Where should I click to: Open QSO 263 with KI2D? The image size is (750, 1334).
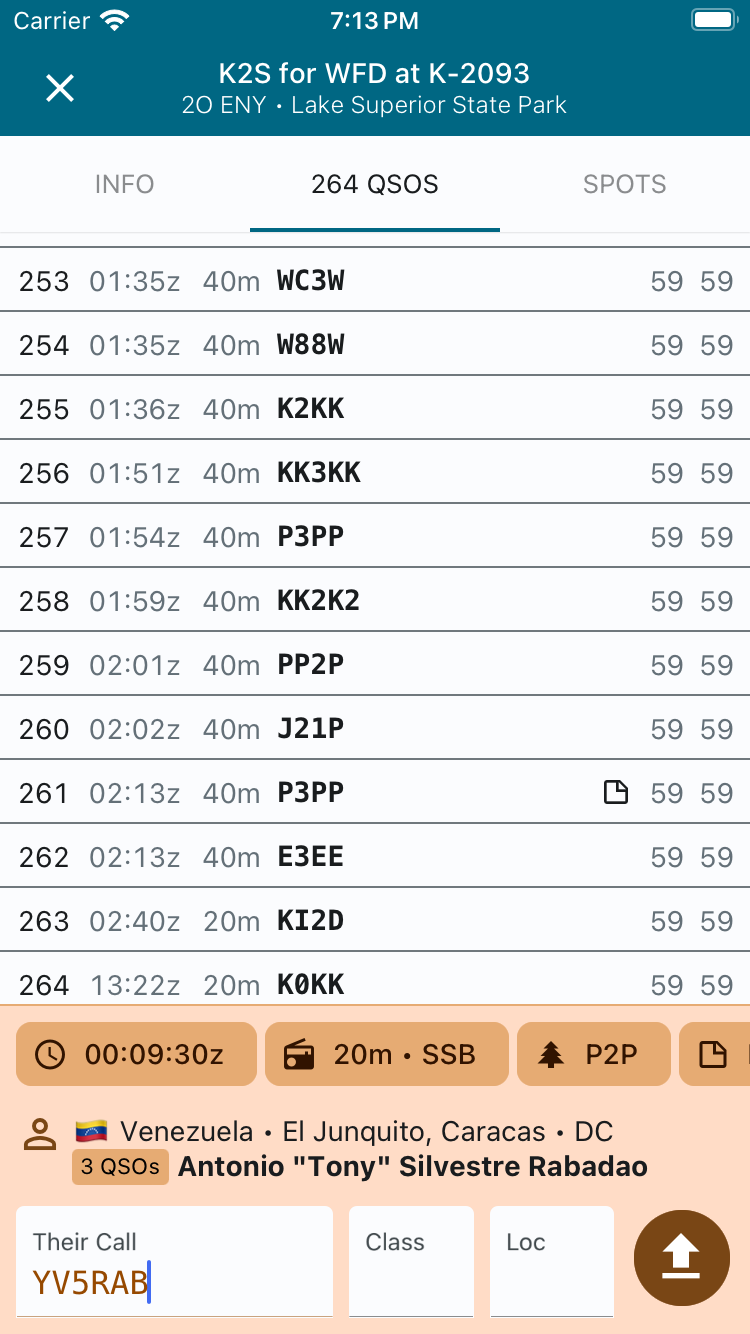(375, 920)
